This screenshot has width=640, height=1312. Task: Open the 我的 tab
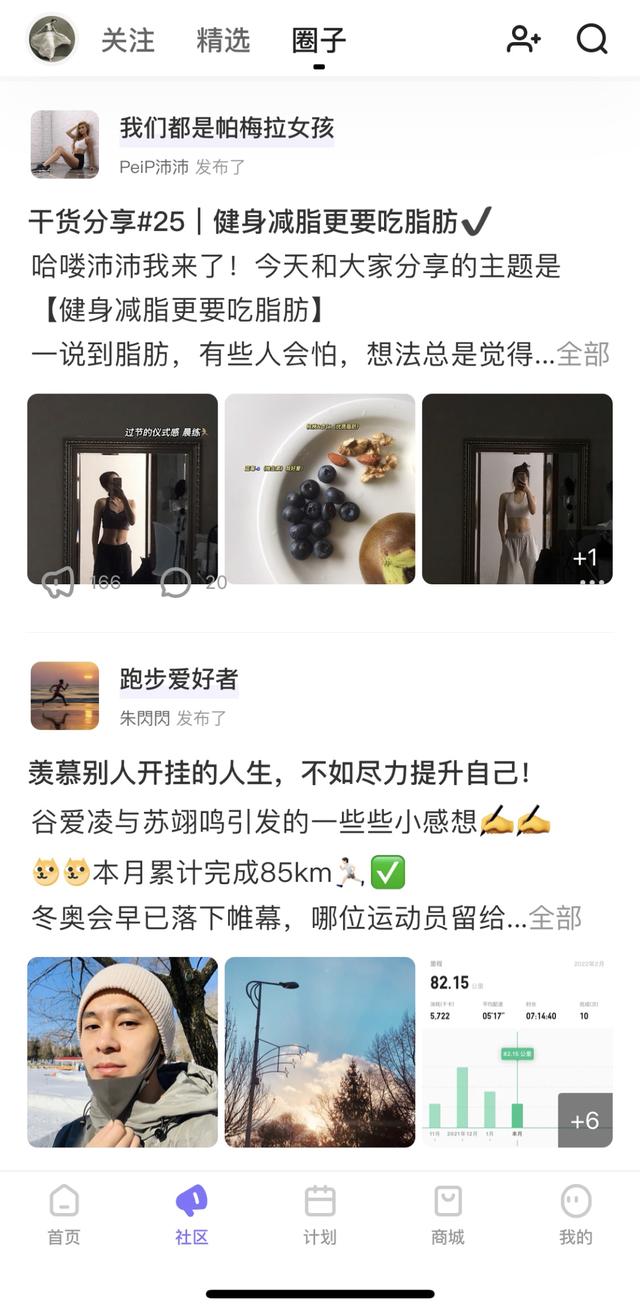tap(576, 1214)
